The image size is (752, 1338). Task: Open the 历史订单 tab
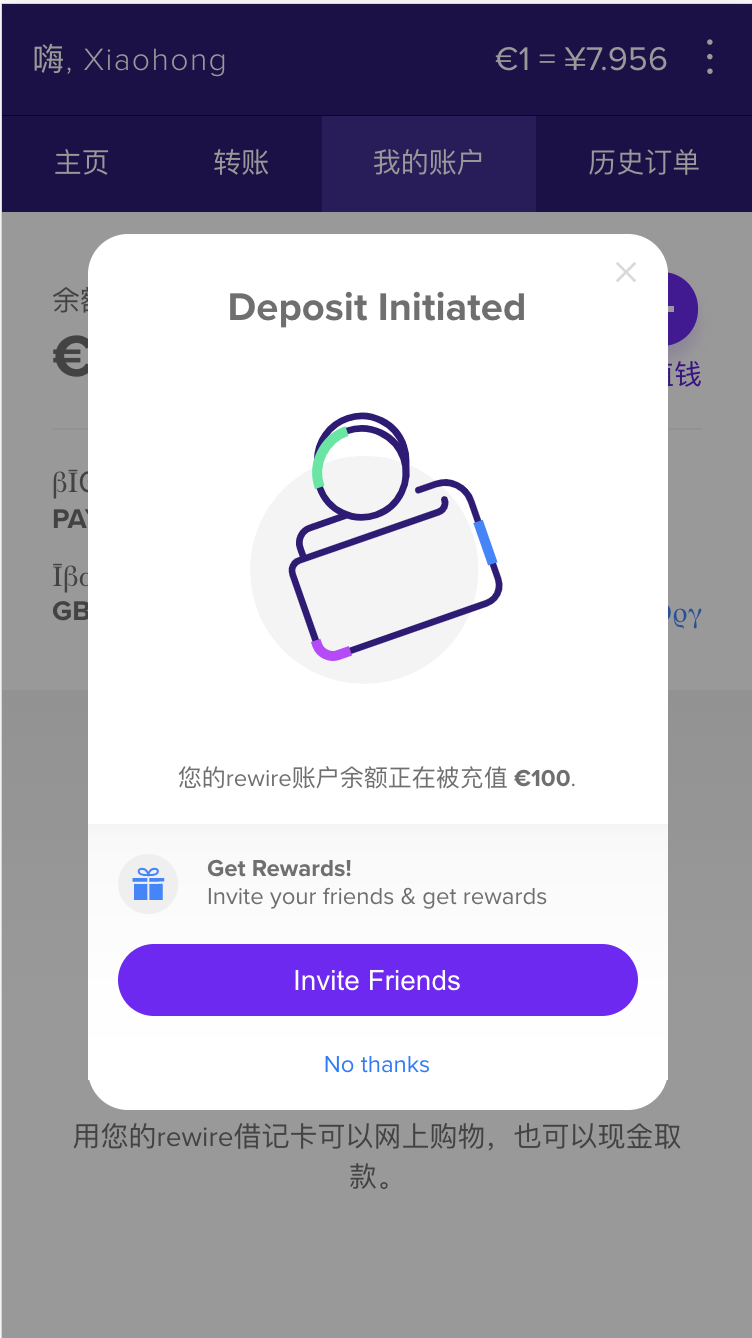[x=643, y=163]
